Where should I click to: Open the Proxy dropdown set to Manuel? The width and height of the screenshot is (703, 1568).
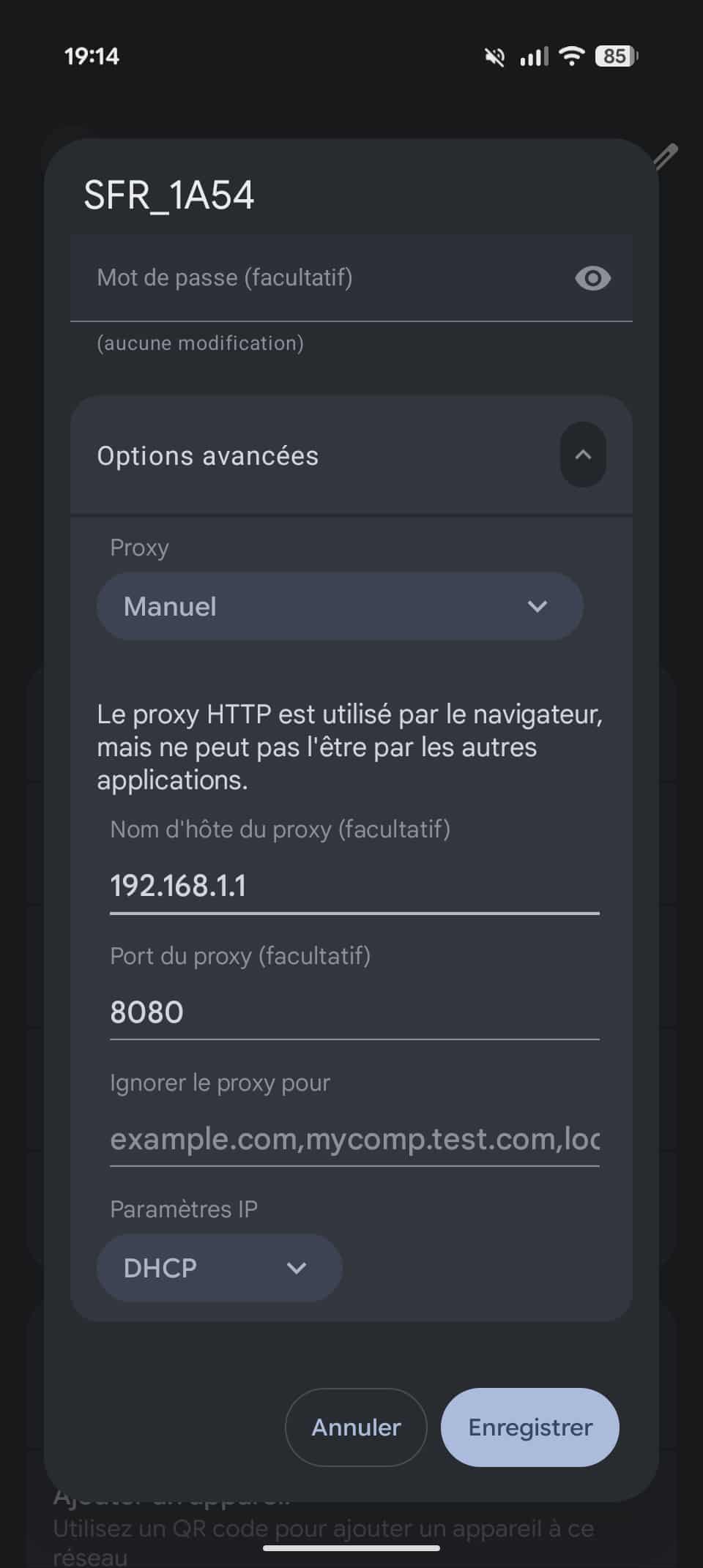click(x=339, y=605)
